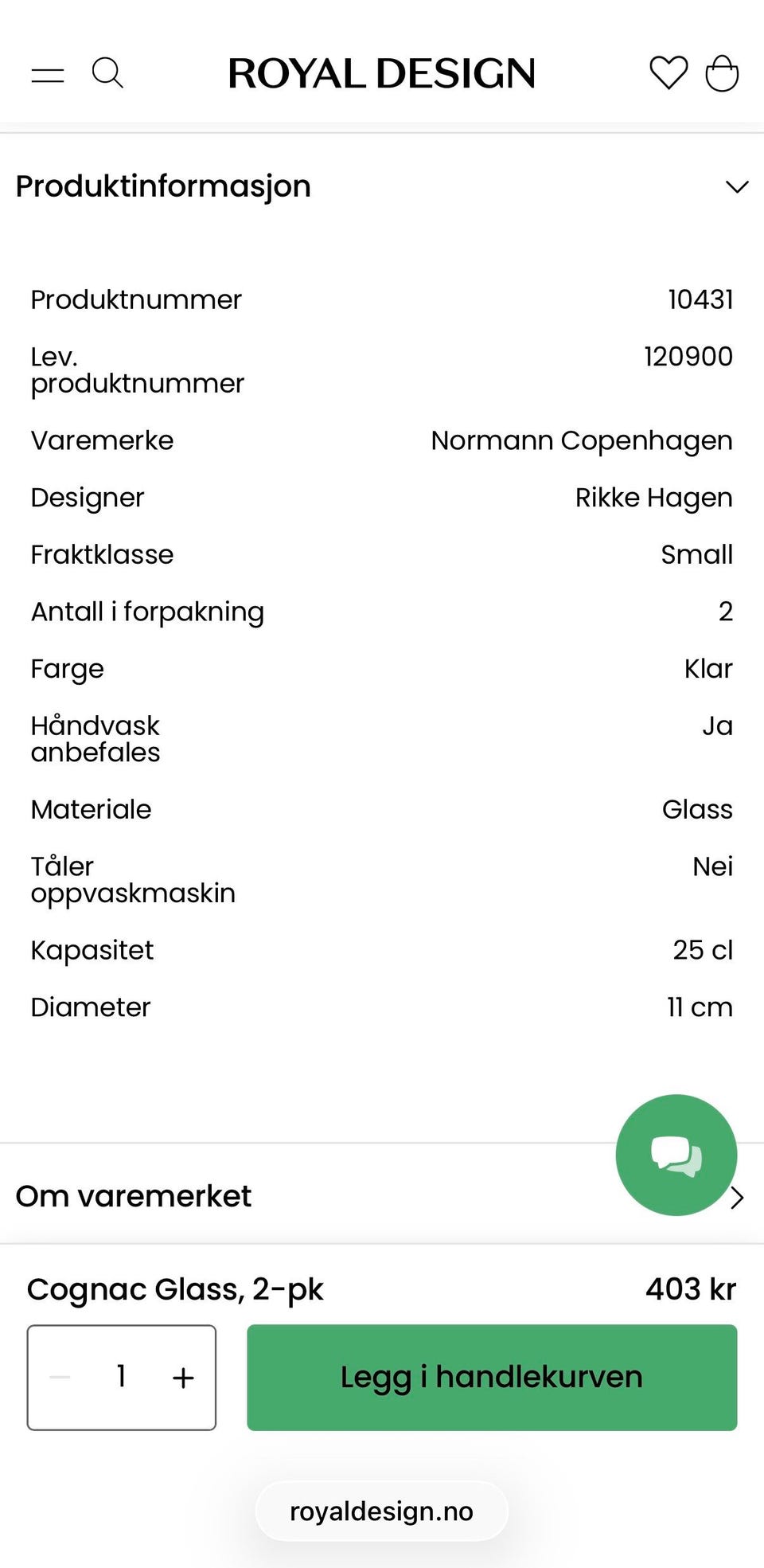Open the hamburger menu
The image size is (764, 1568).
tap(48, 75)
